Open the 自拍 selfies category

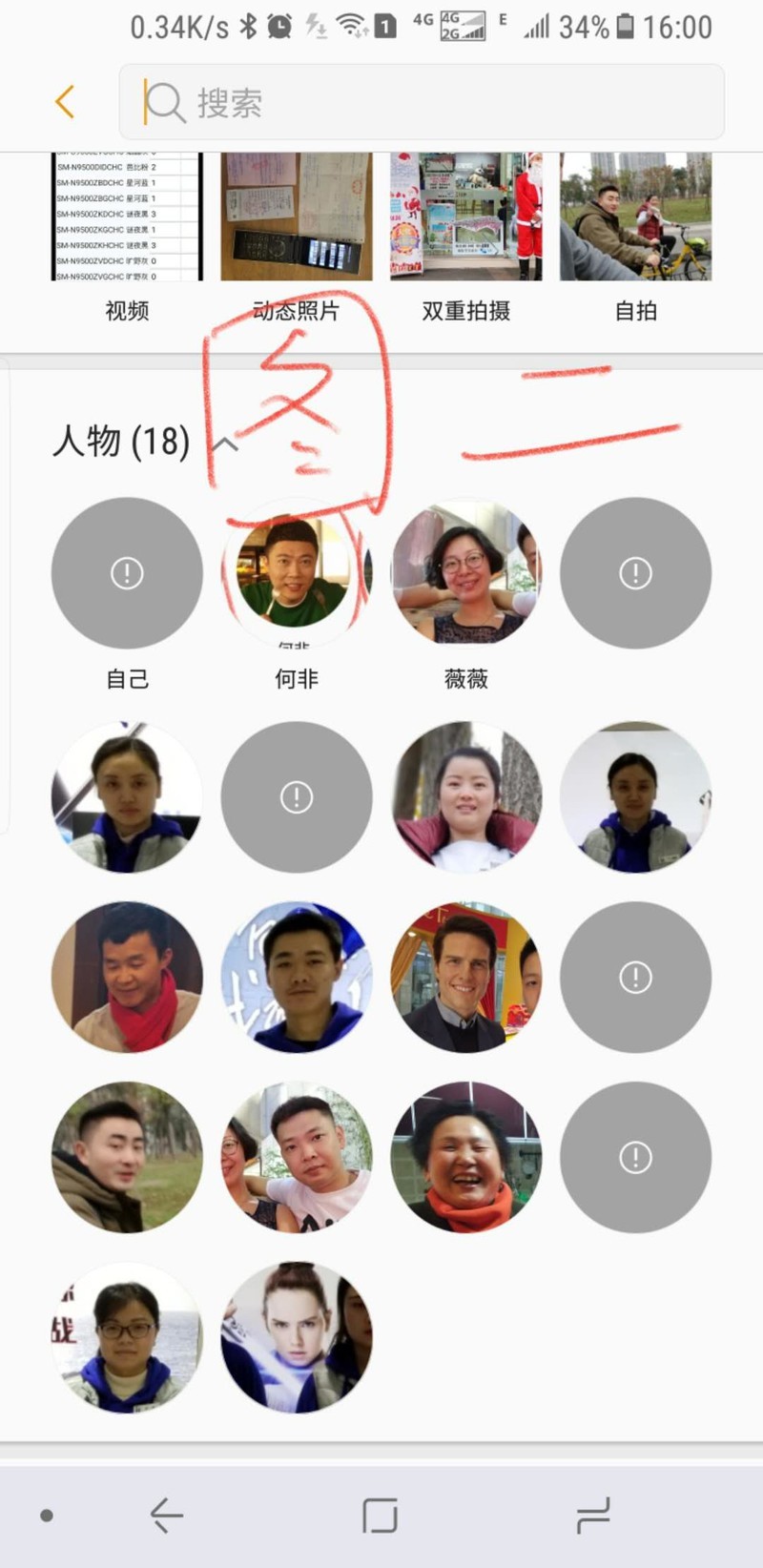[637, 217]
